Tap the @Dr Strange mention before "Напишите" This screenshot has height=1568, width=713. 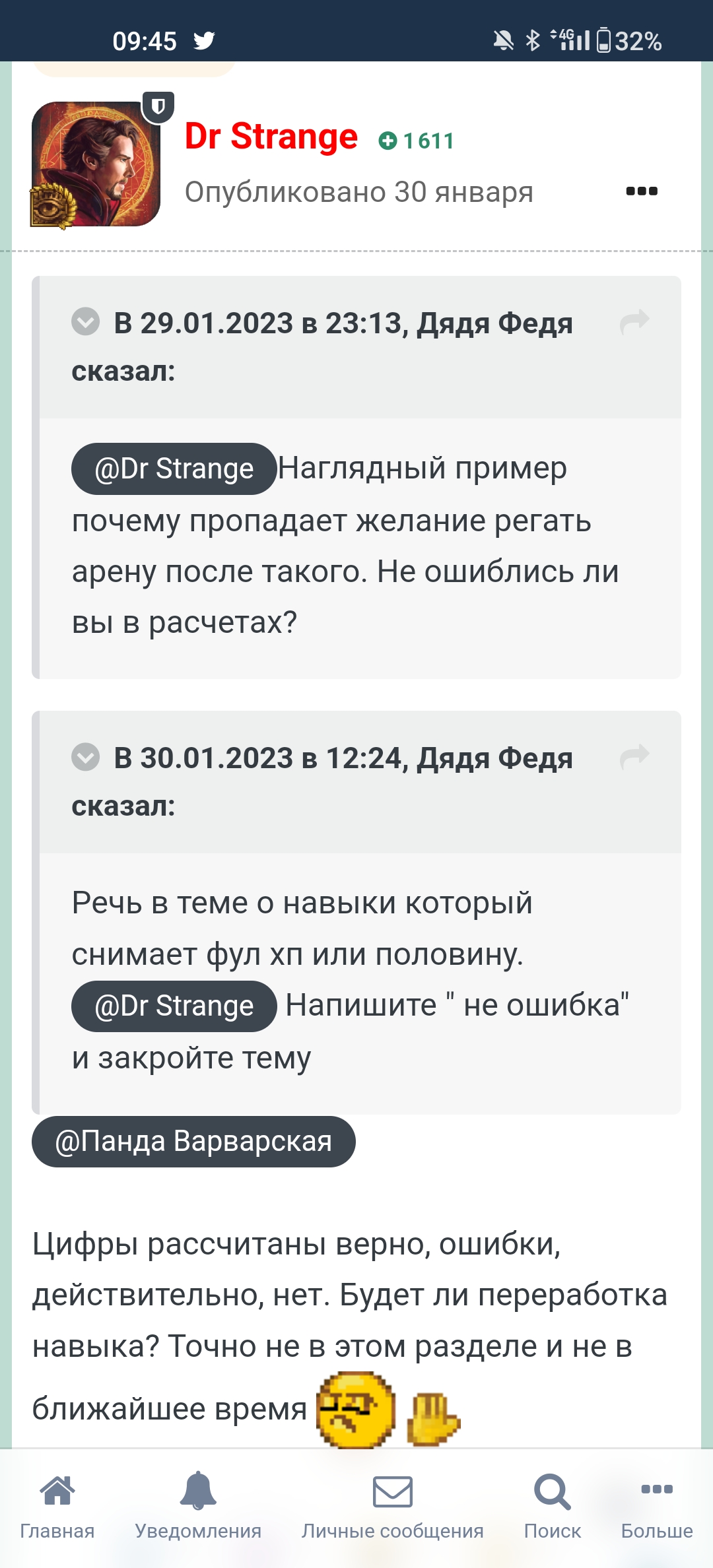174,1006
